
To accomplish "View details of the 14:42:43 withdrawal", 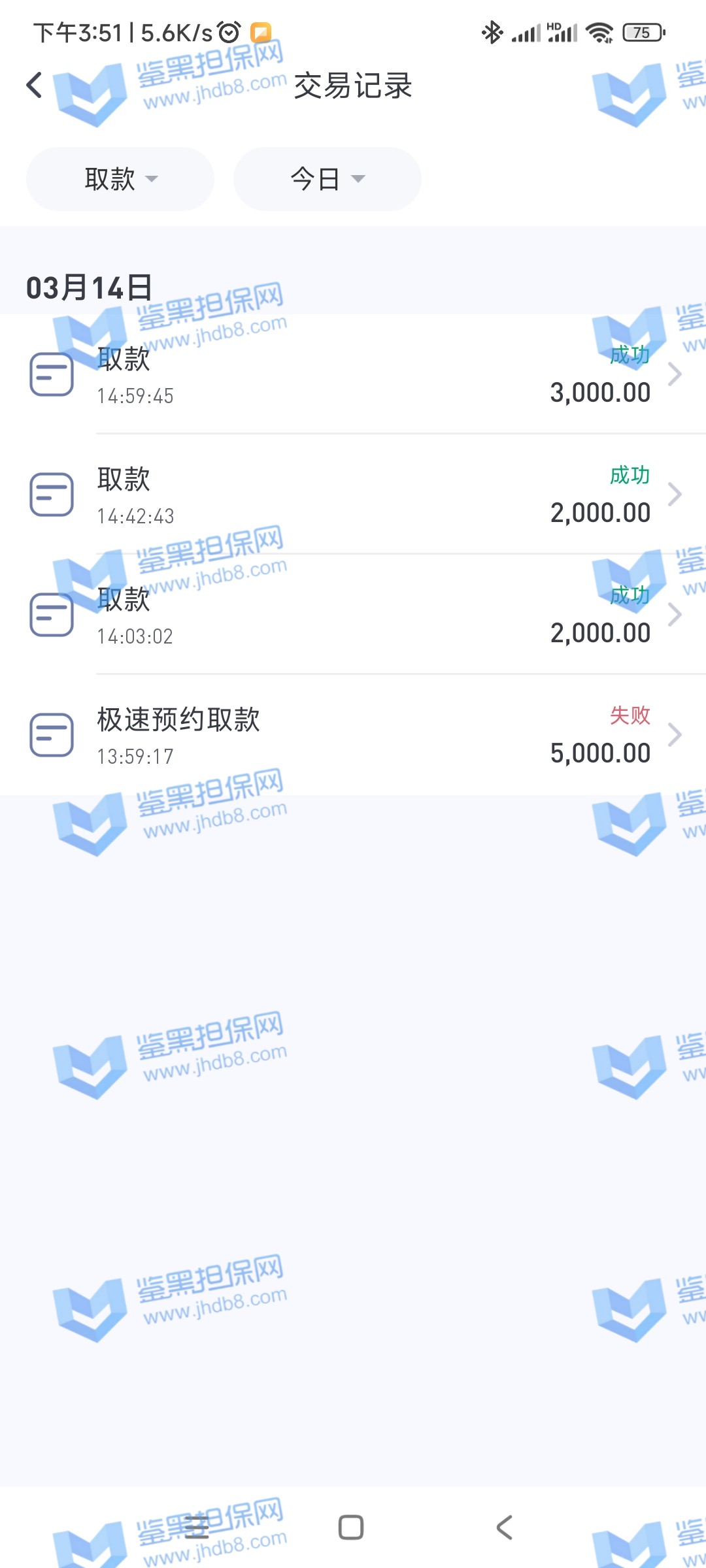I will [353, 495].
